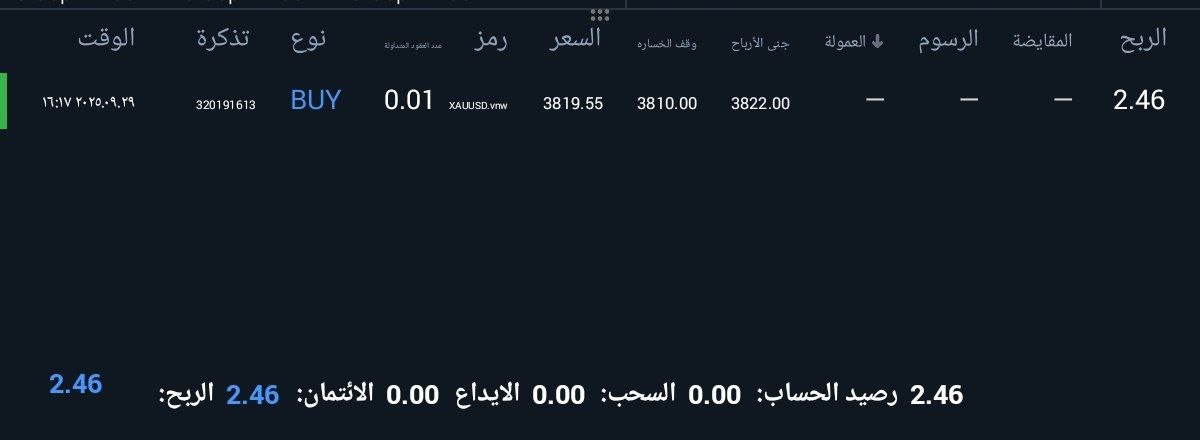This screenshot has height=440, width=1200.
Task: Sort trades by الربح column header
Action: click(1142, 40)
